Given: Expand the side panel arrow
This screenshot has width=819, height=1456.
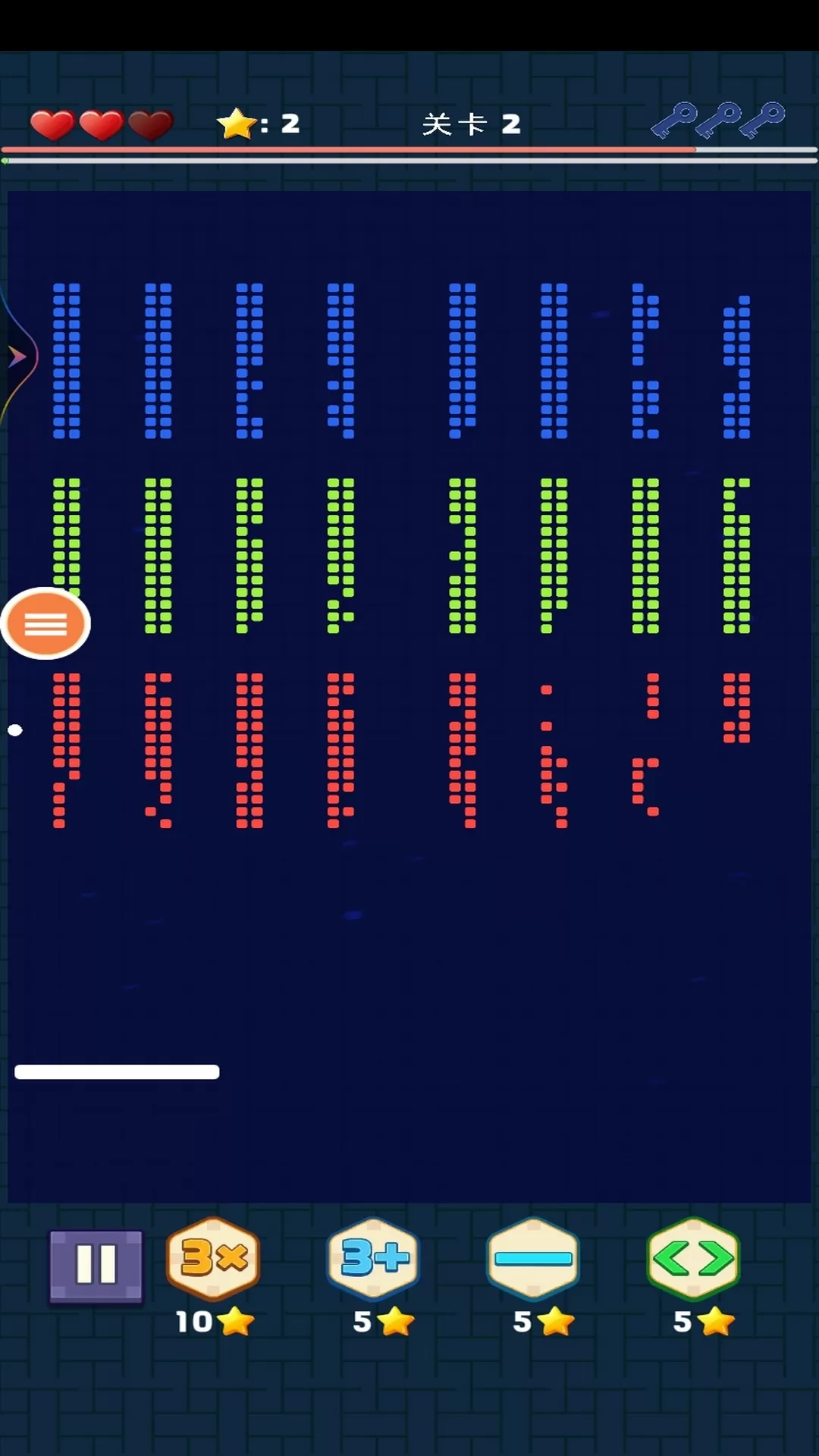Looking at the screenshot, I should pyautogui.click(x=17, y=356).
